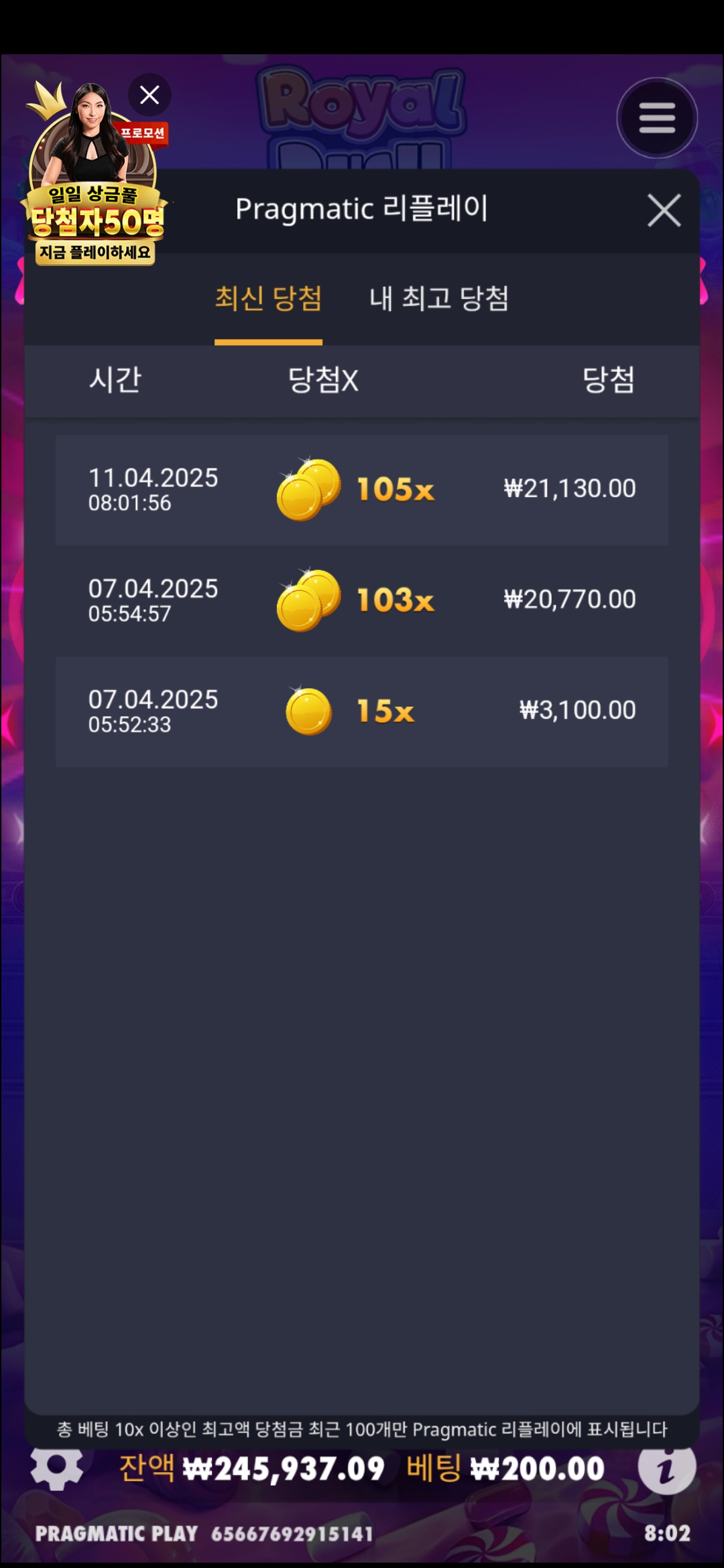724x1568 pixels.
Task: Switch to the 내 최고 당첨 tab
Action: coord(439,299)
